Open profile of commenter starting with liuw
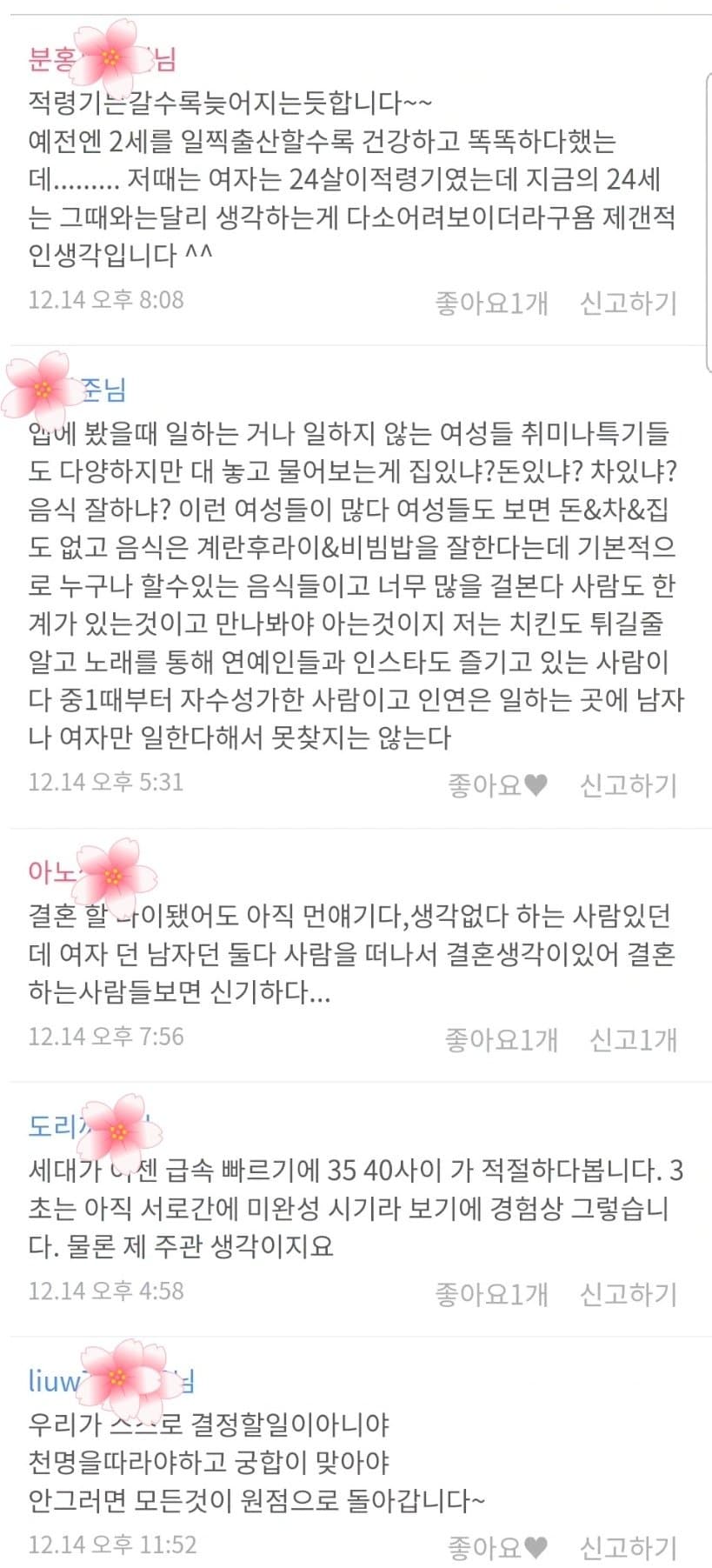Image resolution: width=712 pixels, height=1568 pixels. tap(111, 1379)
